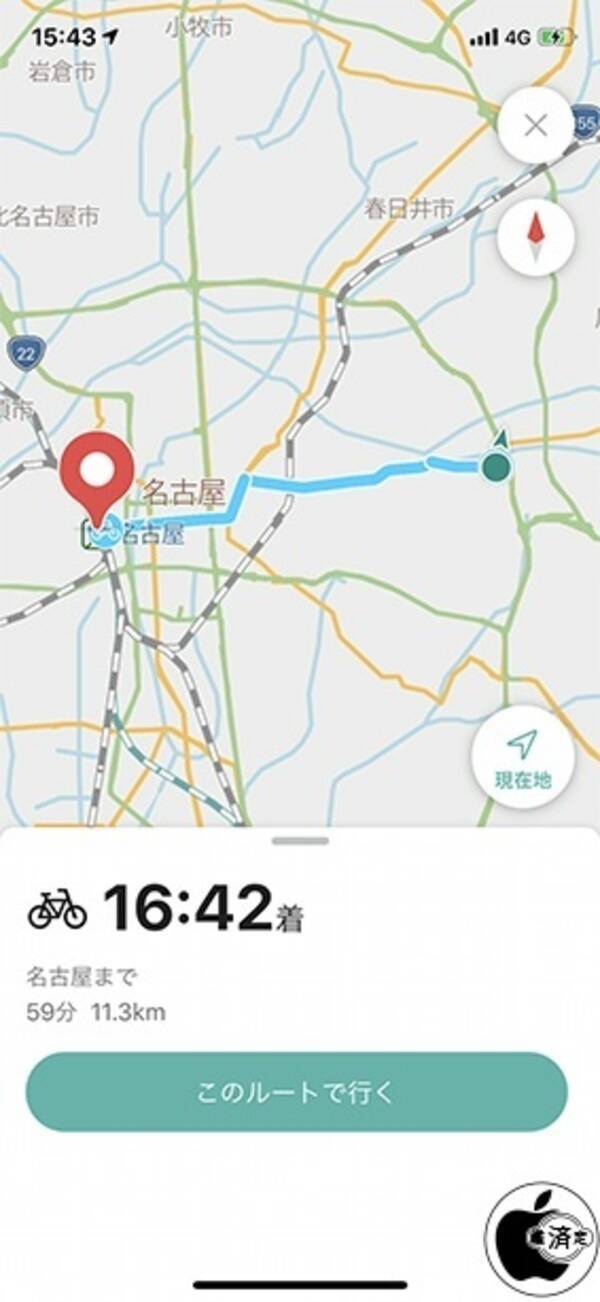Tap the sheet handle above the arrival time

[x=300, y=841]
